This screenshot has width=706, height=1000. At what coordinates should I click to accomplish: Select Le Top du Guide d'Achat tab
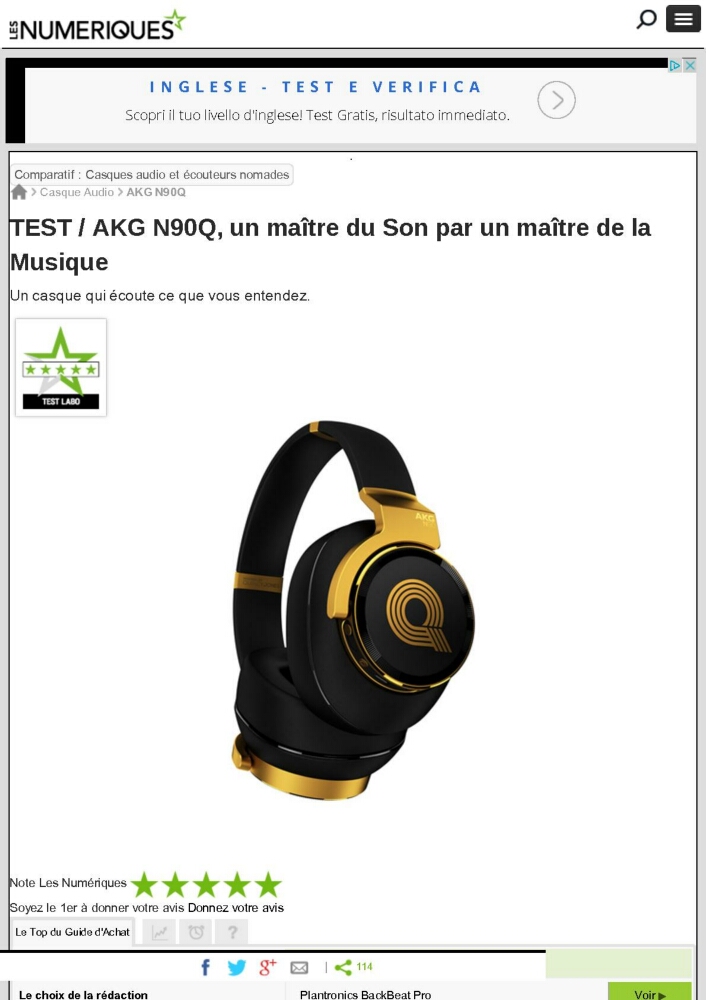pyautogui.click(x=72, y=932)
